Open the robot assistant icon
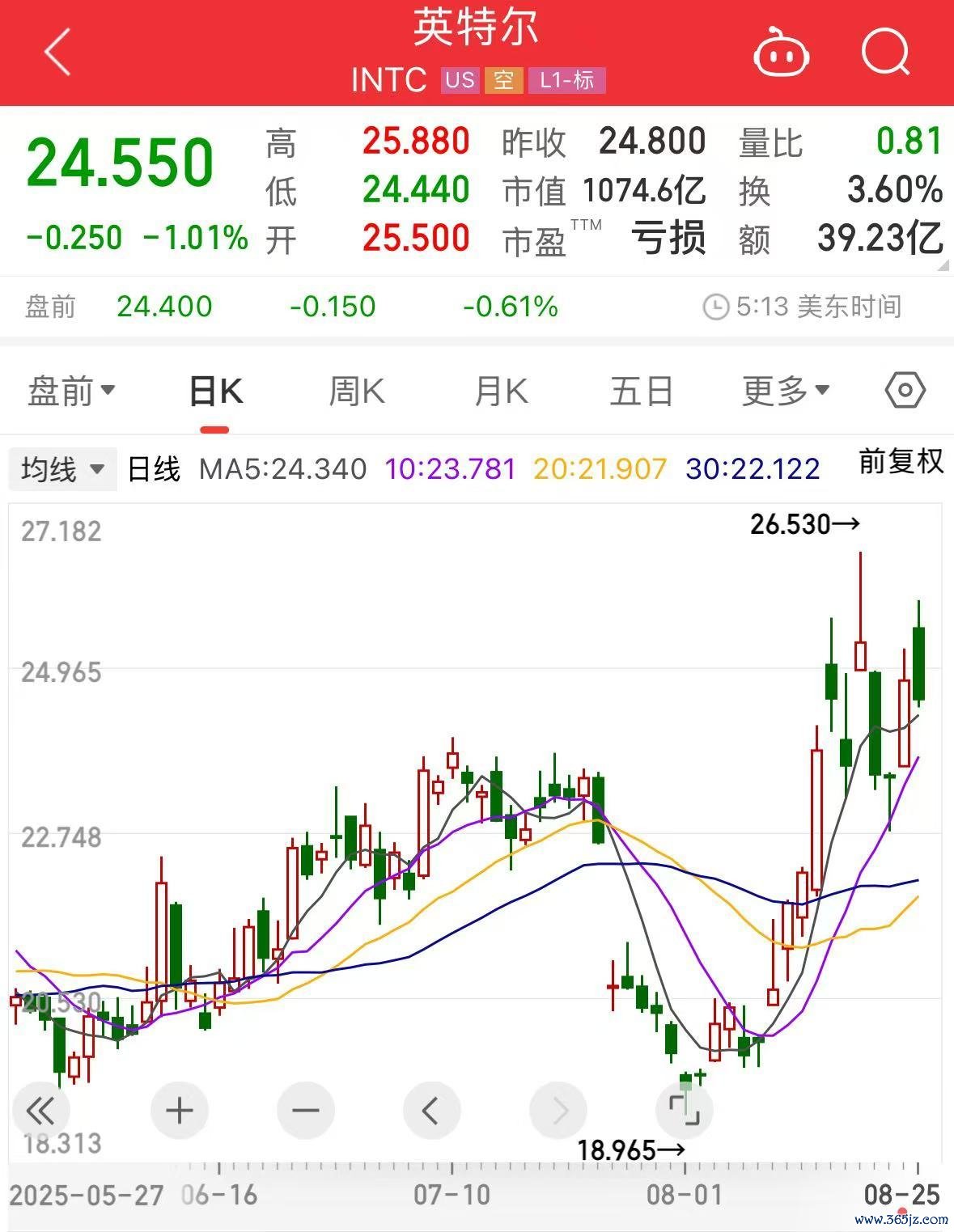The height and width of the screenshot is (1232, 954). pos(782,53)
